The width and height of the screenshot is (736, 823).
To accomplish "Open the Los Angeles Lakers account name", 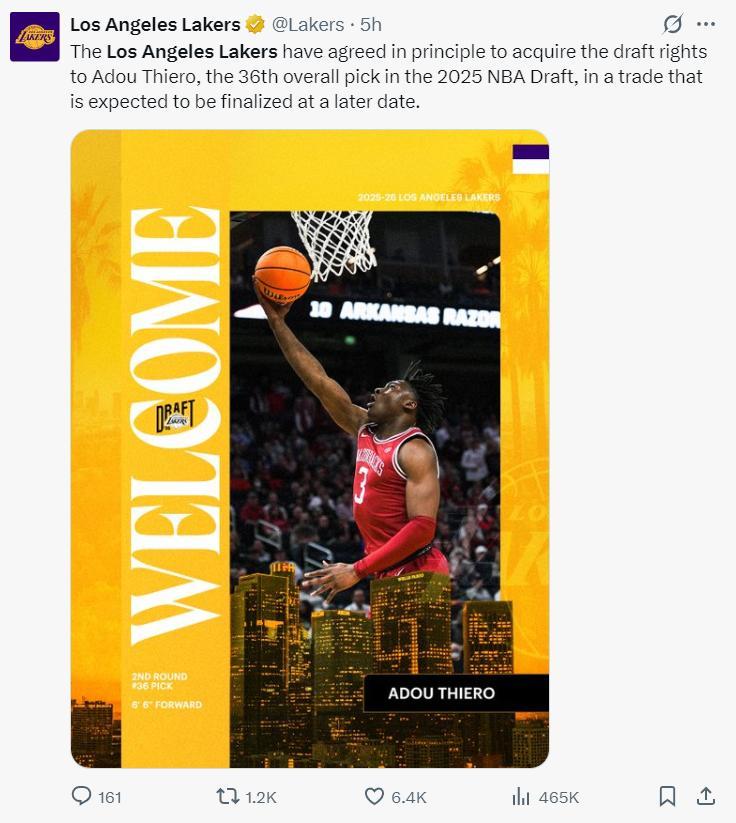I will pos(155,24).
